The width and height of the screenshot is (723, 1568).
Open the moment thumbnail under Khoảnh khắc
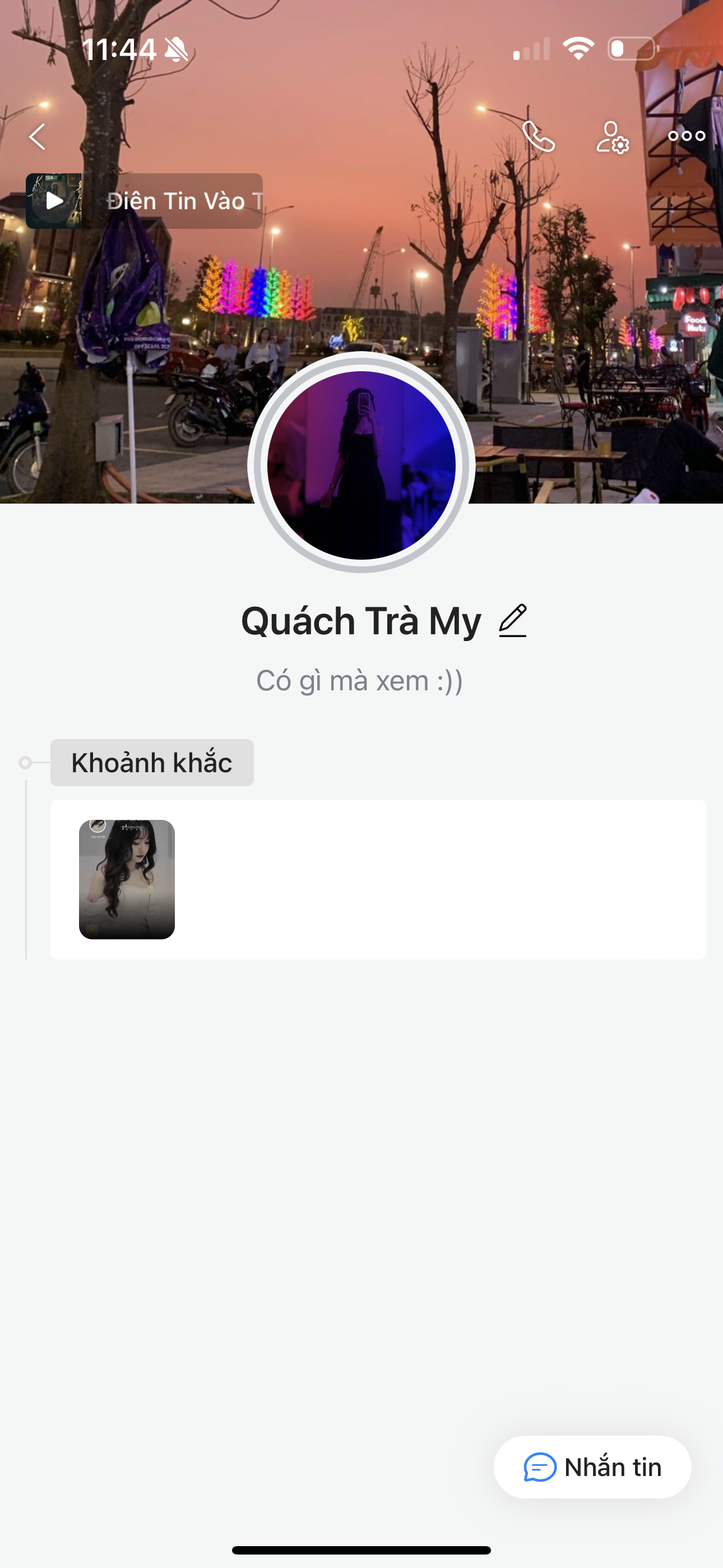(127, 879)
